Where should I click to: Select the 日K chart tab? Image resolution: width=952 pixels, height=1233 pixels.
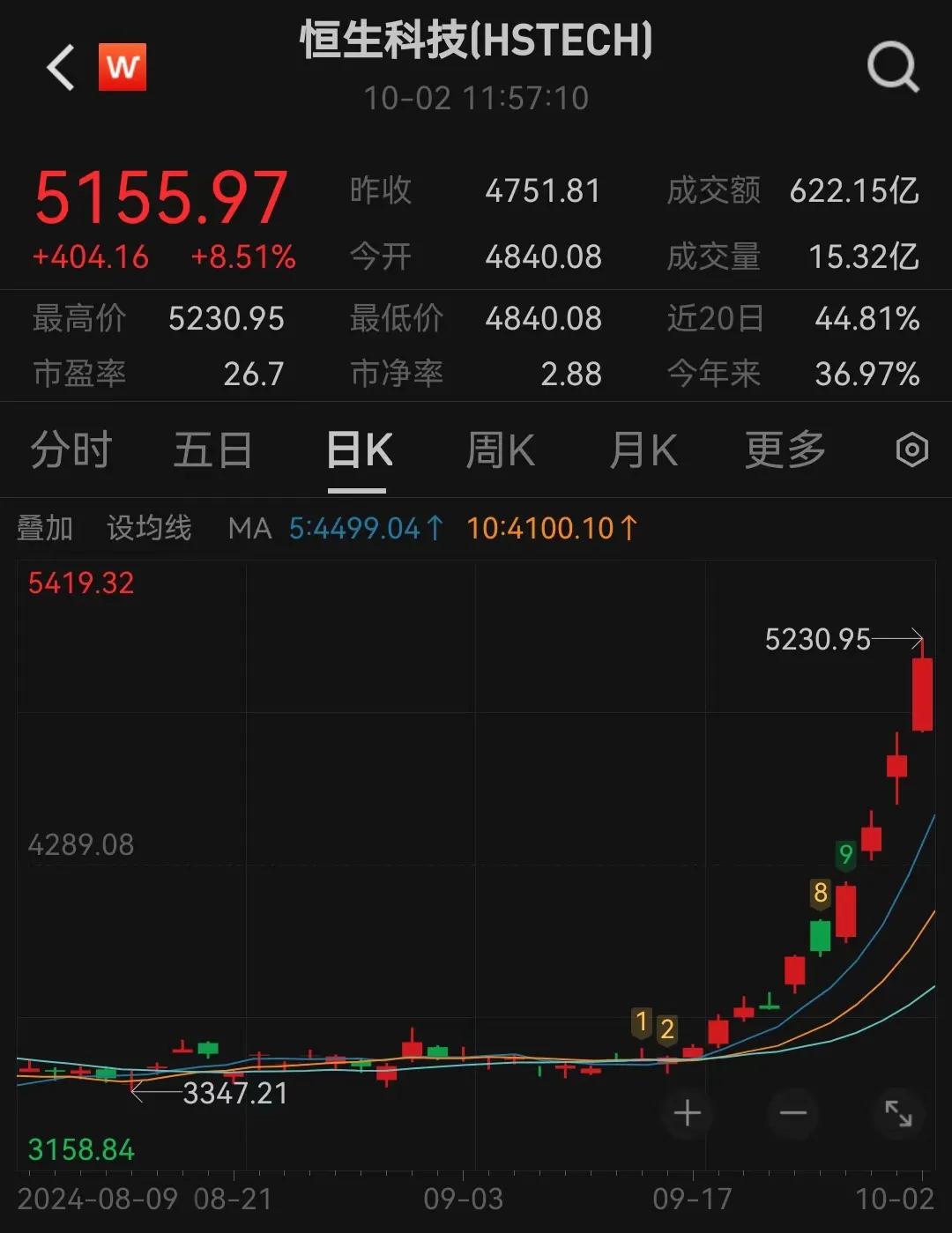point(359,450)
